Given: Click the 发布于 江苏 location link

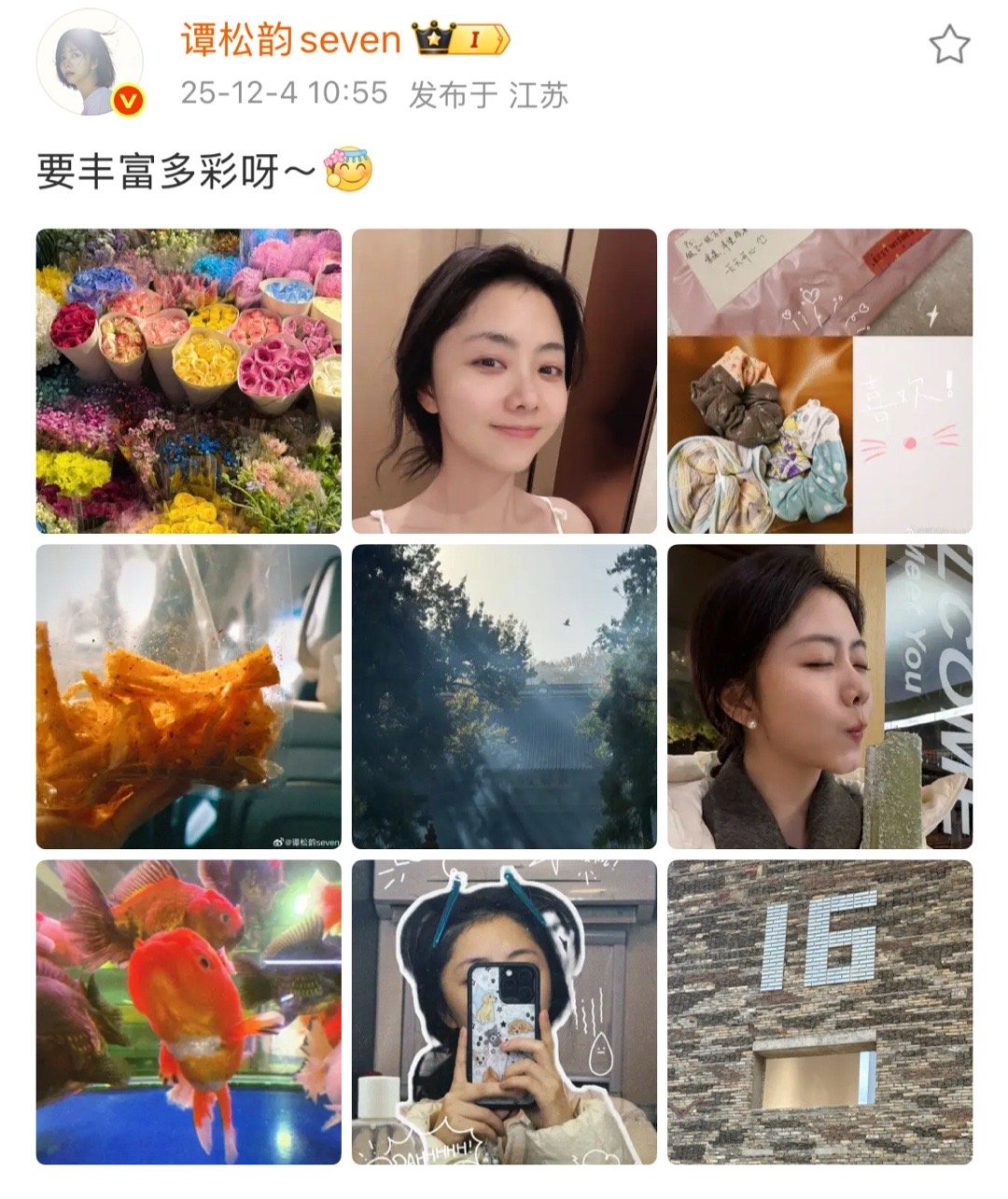Looking at the screenshot, I should click(x=490, y=92).
